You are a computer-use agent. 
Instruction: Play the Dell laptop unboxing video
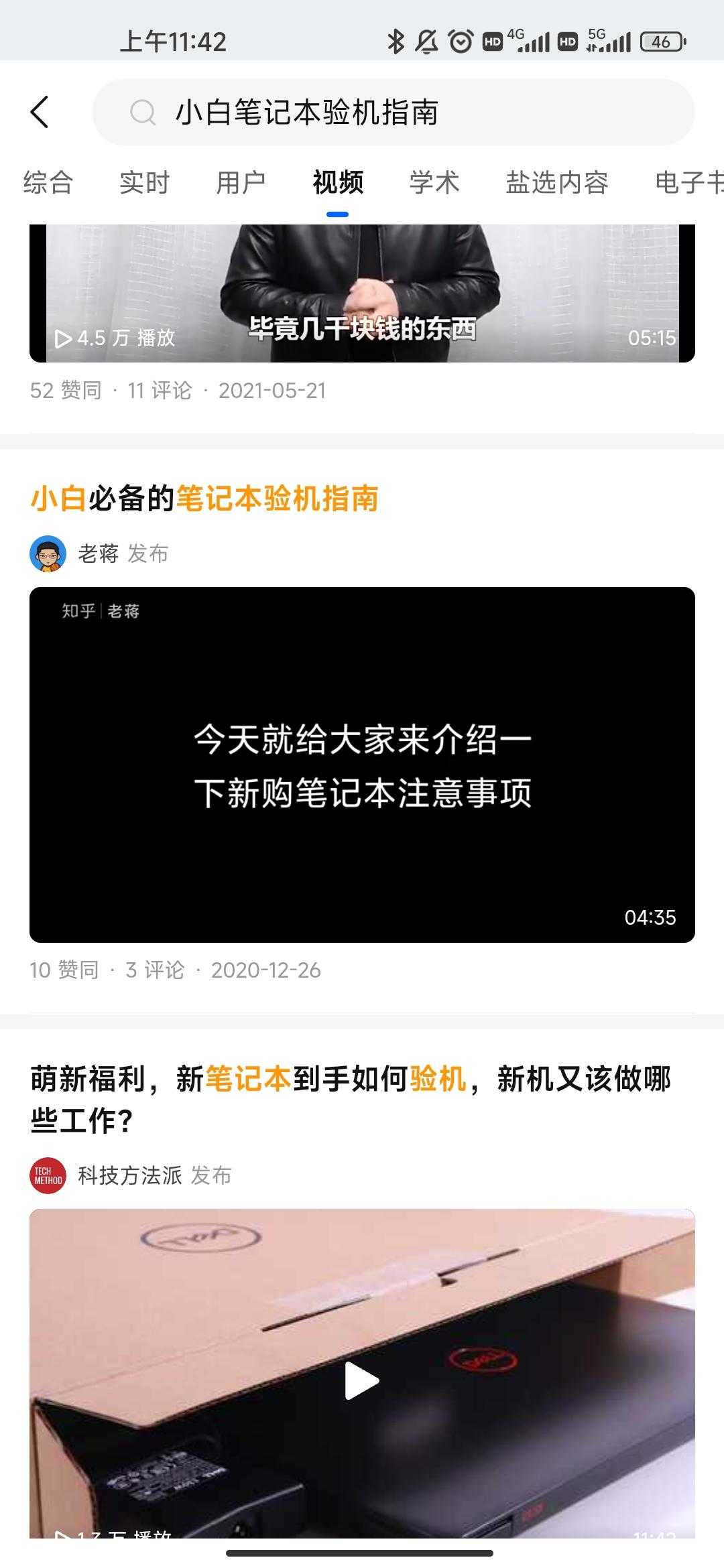point(362,1380)
